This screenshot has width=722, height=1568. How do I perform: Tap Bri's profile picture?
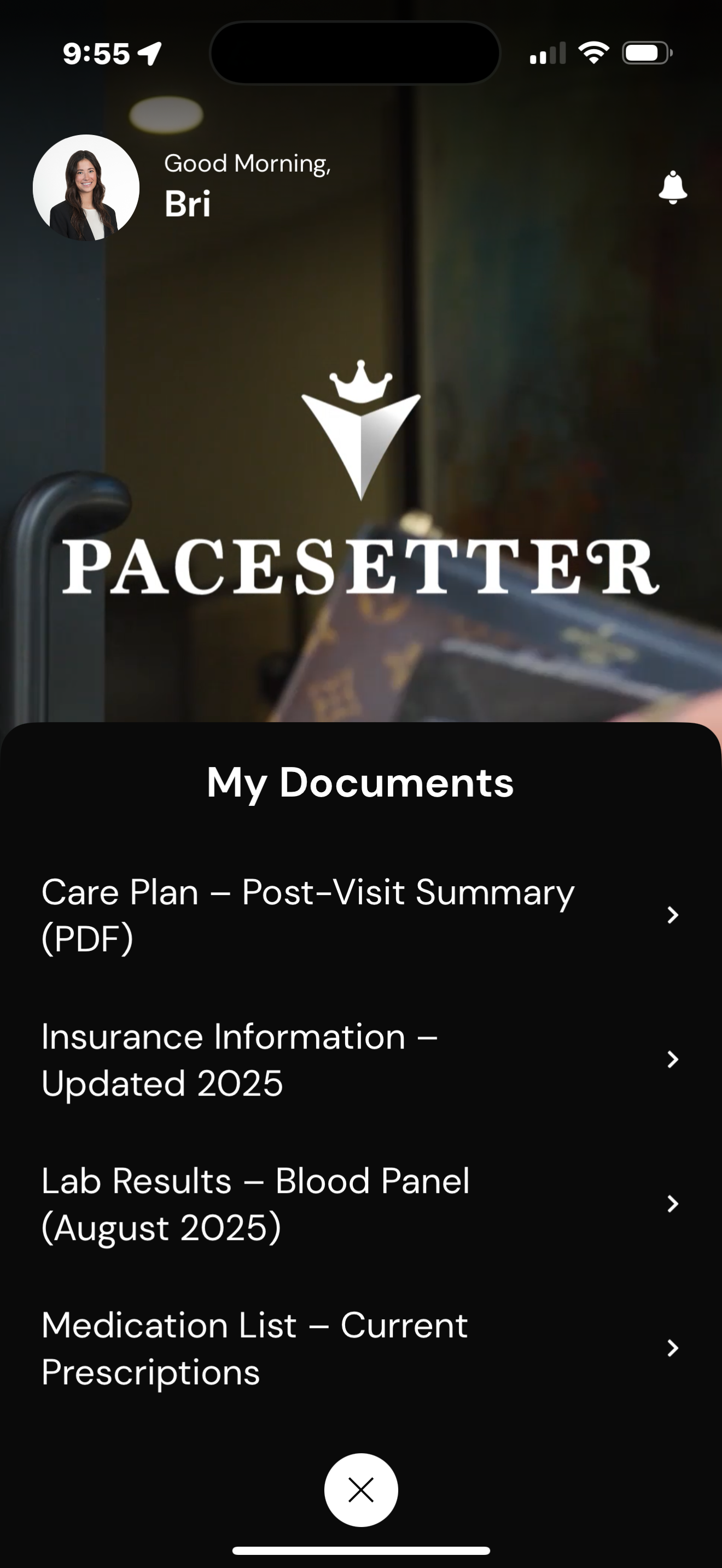click(85, 188)
